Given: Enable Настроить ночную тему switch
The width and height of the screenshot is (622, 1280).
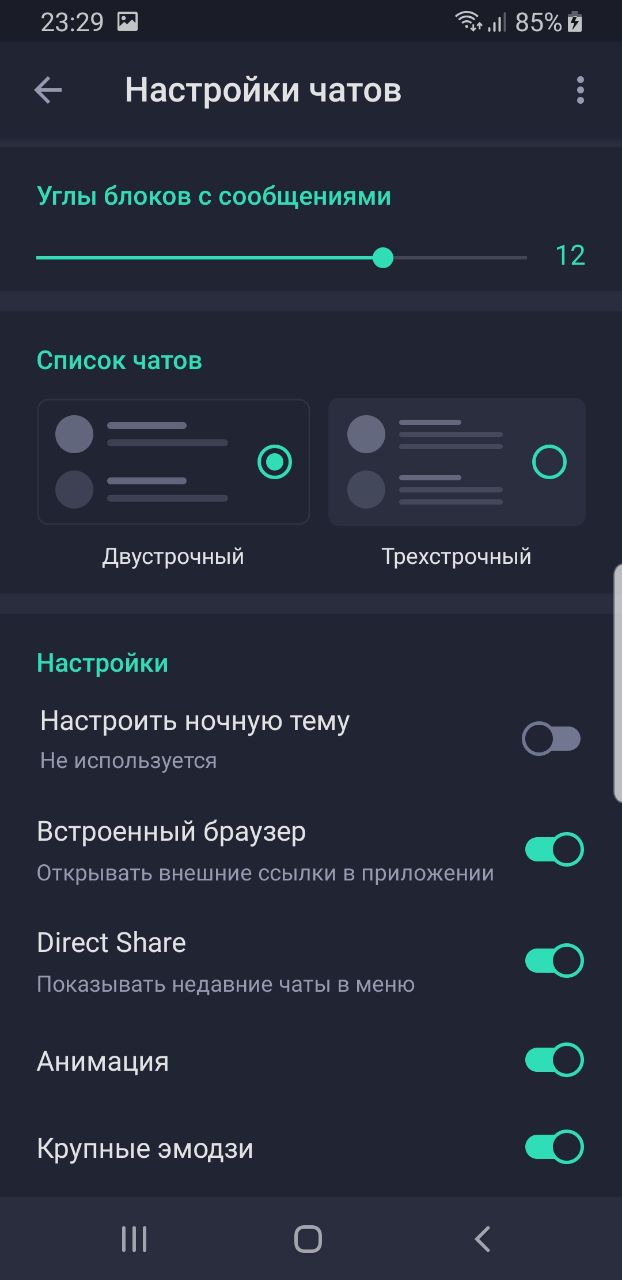Looking at the screenshot, I should [552, 739].
